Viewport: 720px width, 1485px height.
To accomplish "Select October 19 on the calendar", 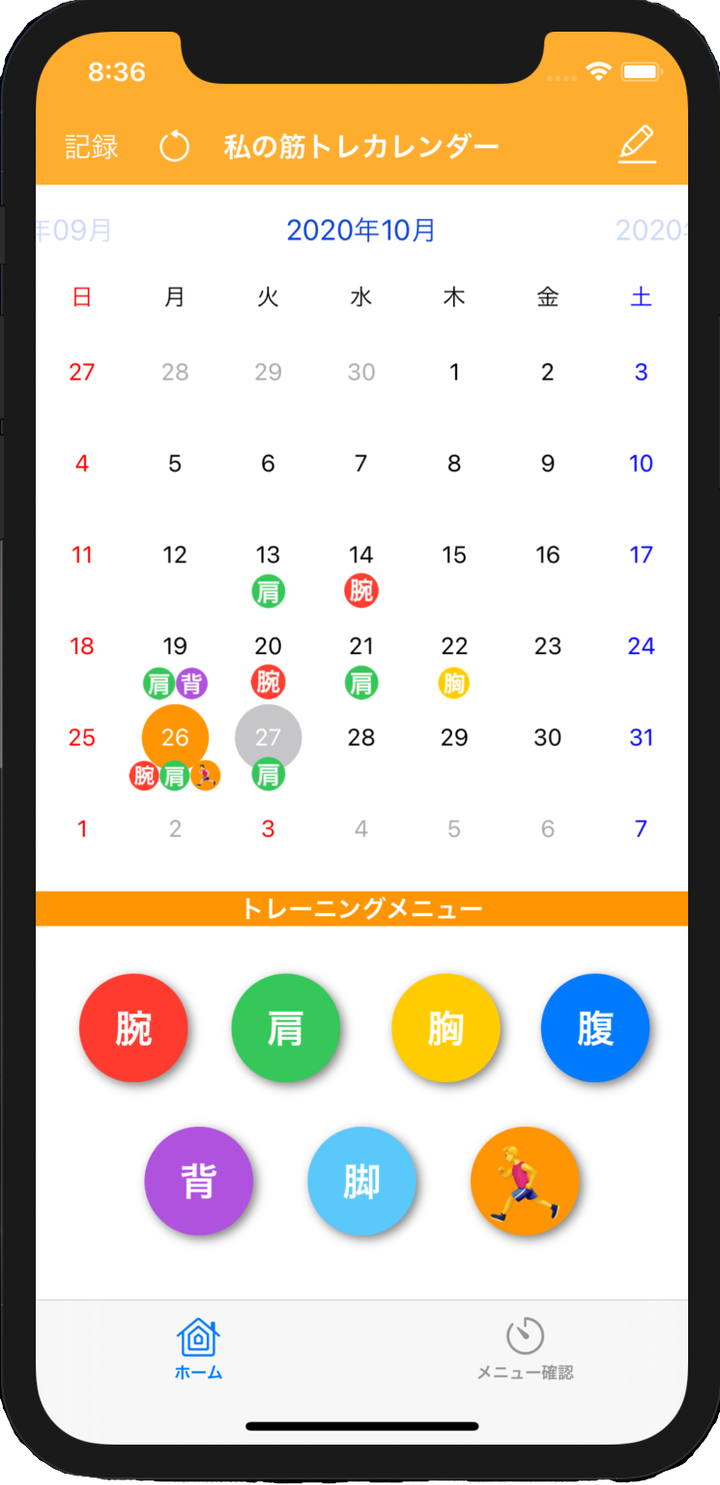I will pyautogui.click(x=175, y=647).
